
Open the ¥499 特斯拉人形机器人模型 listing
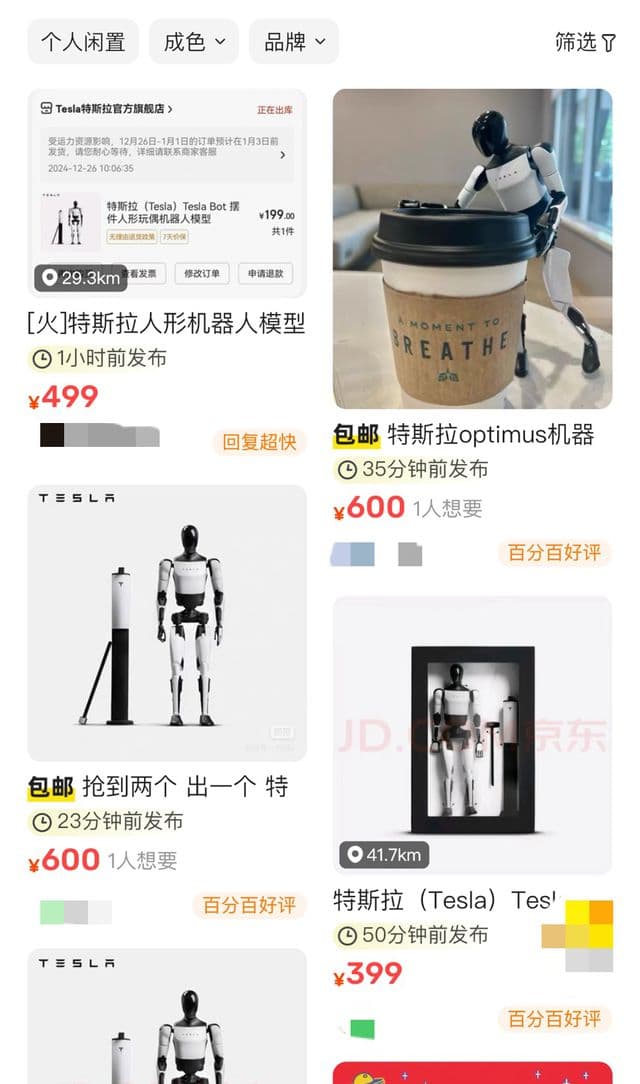coord(167,323)
